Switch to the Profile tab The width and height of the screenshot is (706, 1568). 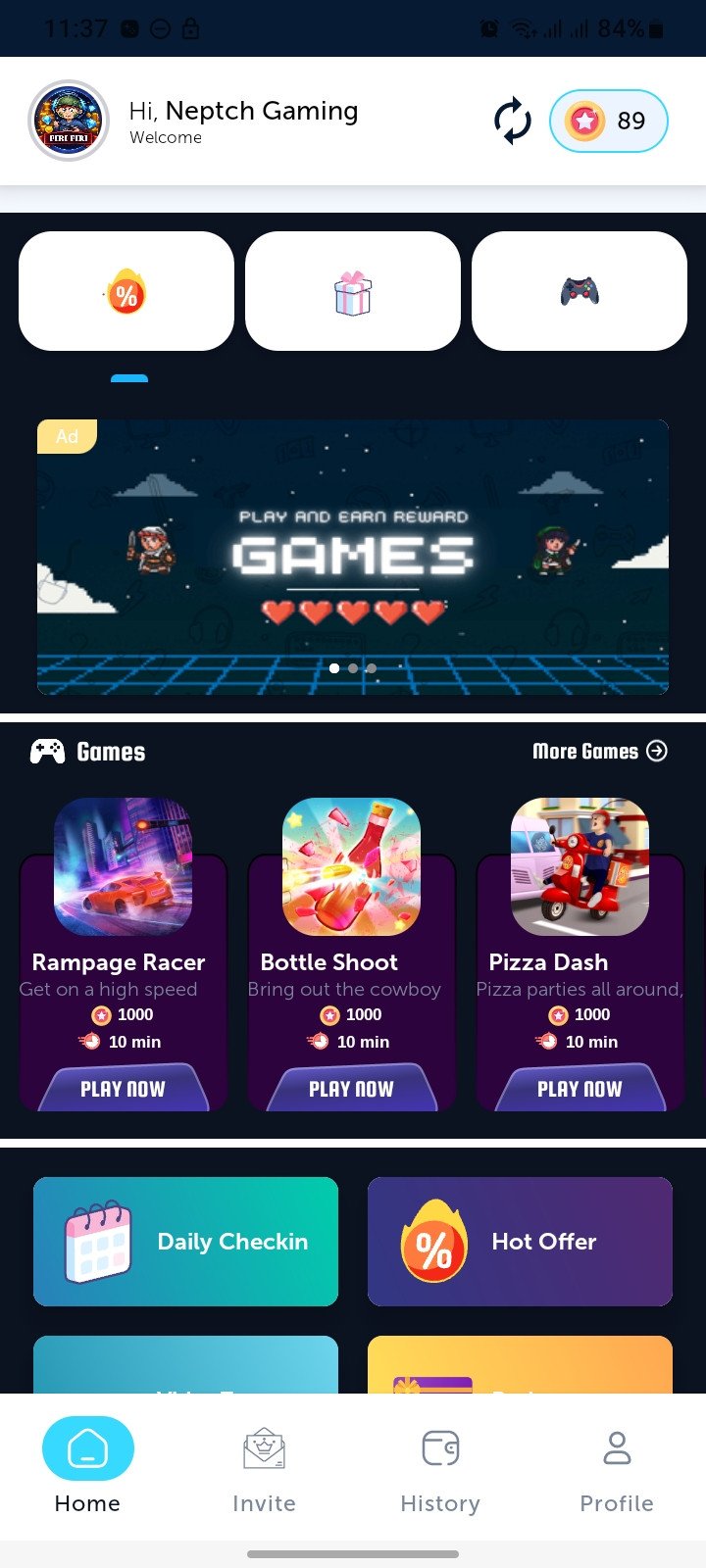(x=617, y=1466)
